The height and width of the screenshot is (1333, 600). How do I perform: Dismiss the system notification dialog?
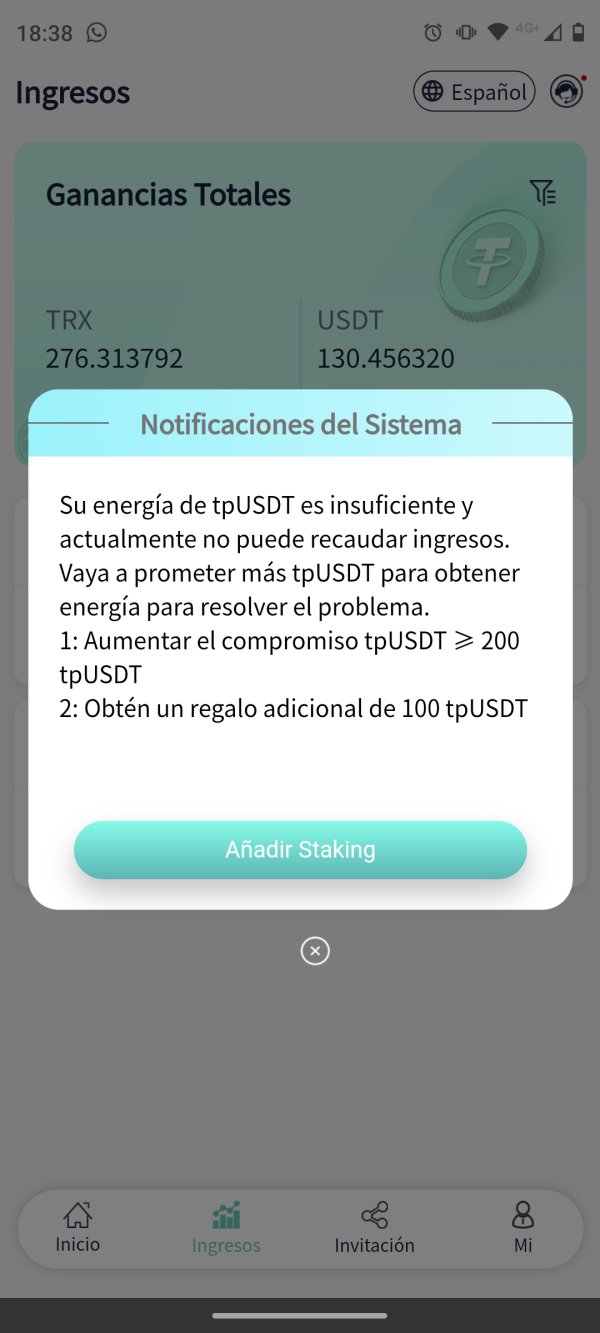click(x=315, y=950)
